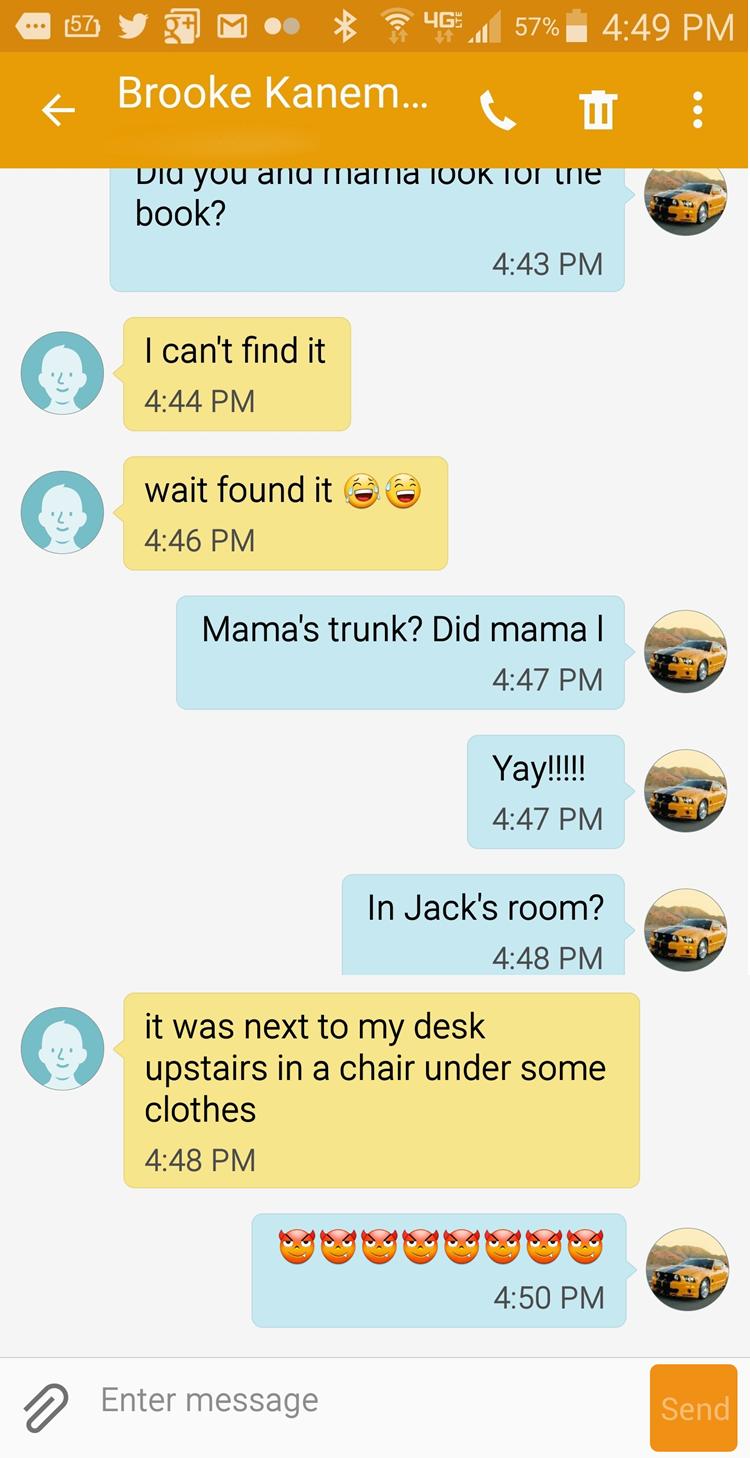Focus the Enter message field
This screenshot has width=750, height=1458.
360,1401
